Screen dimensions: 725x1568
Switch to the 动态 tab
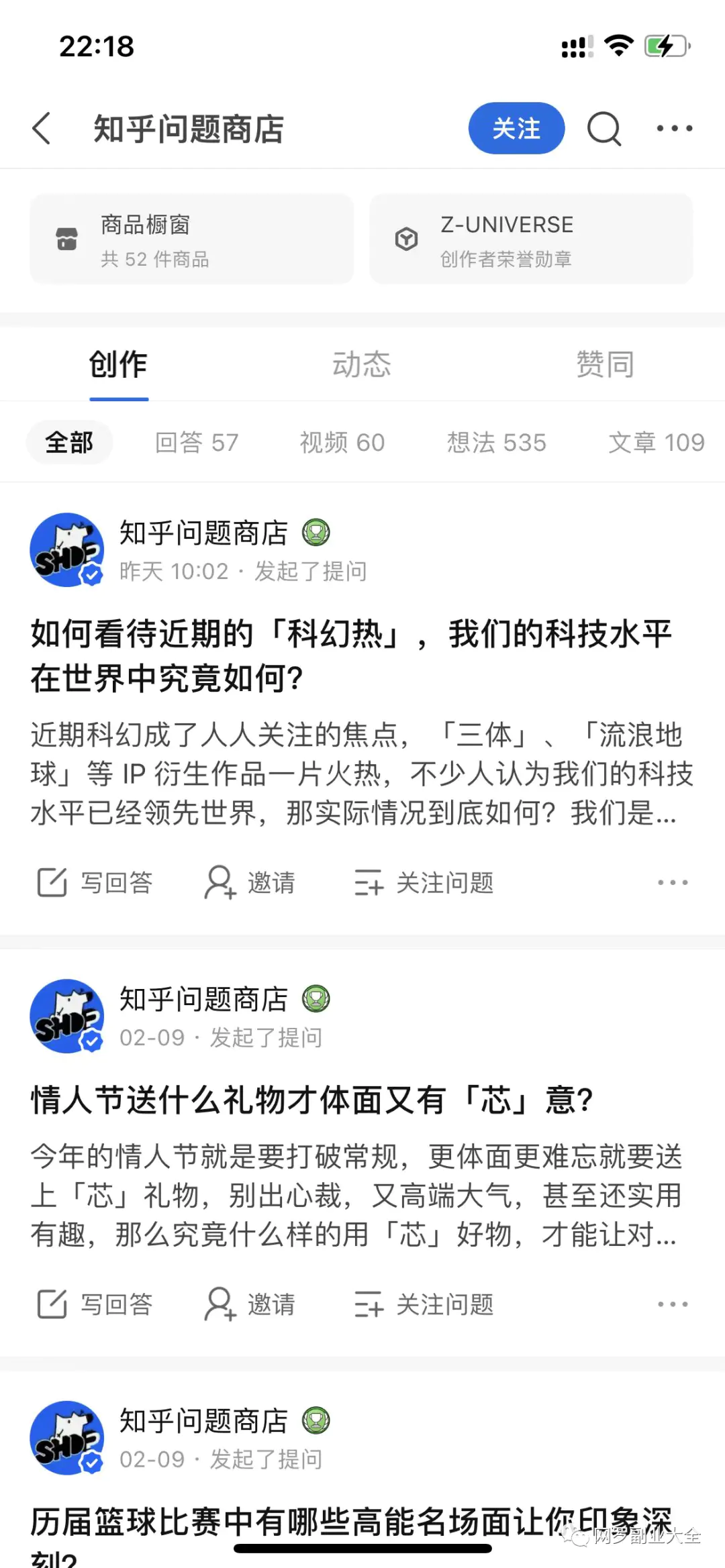[x=362, y=364]
